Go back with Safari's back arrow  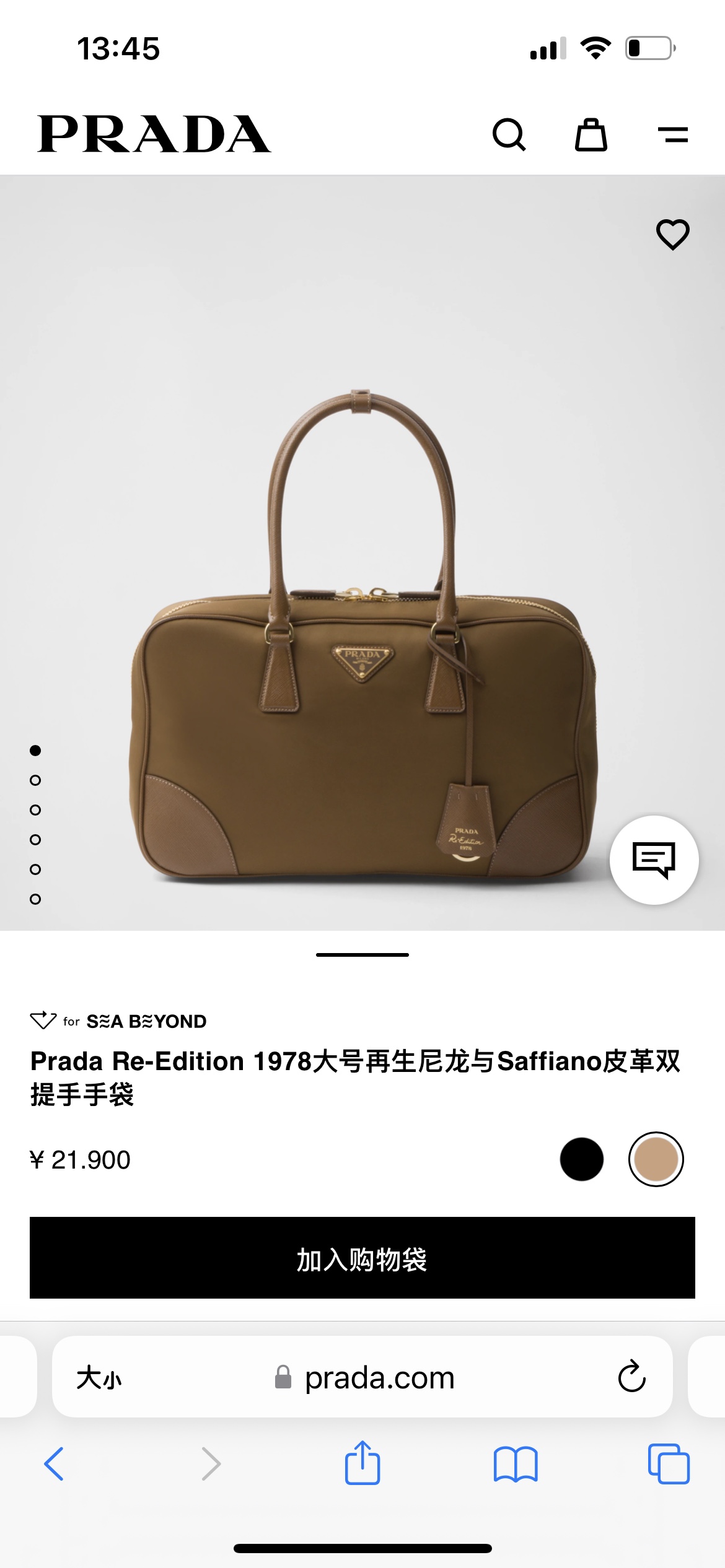[54, 1464]
